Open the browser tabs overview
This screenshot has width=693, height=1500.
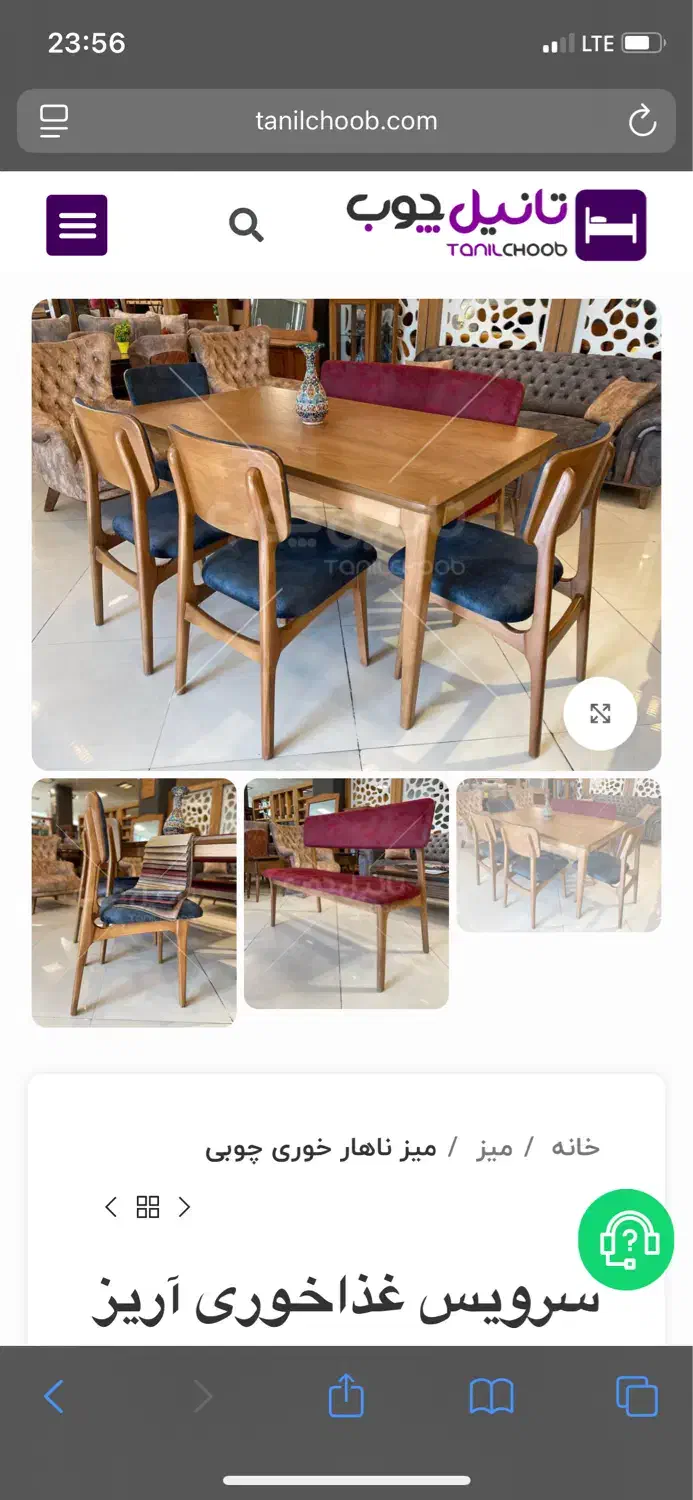click(637, 1396)
